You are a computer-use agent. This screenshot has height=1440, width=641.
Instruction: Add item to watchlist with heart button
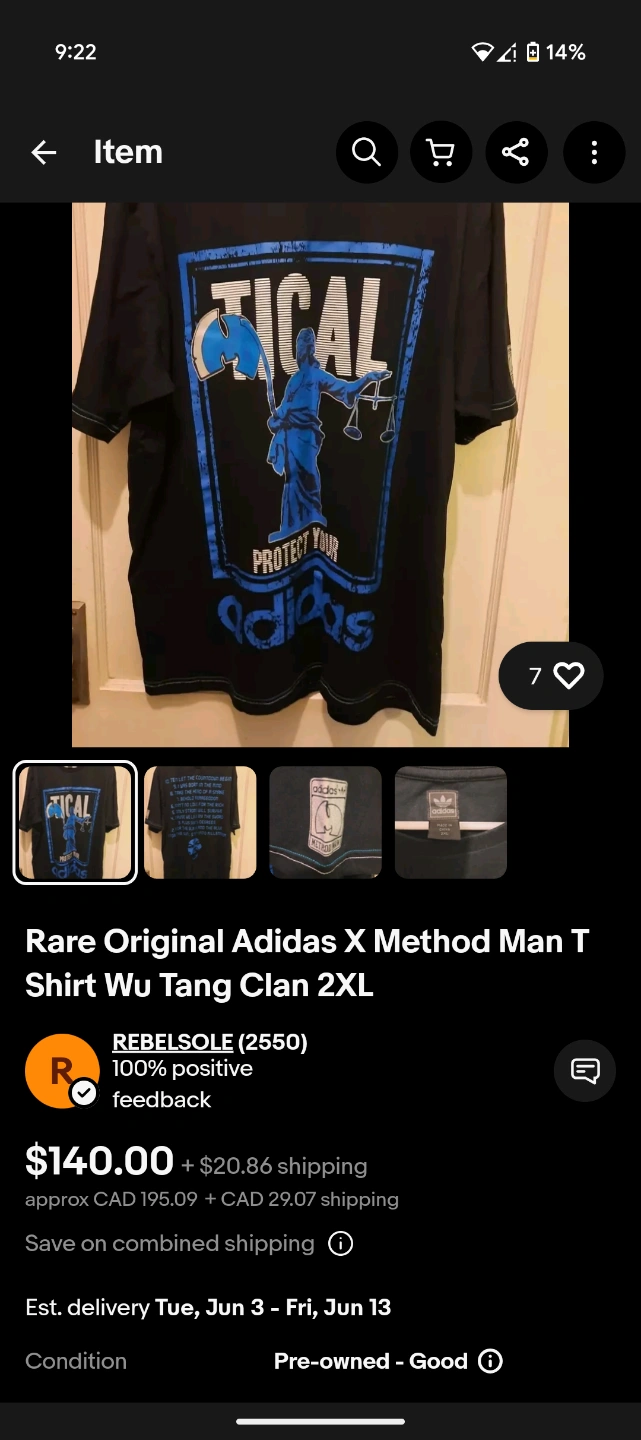[x=568, y=676]
